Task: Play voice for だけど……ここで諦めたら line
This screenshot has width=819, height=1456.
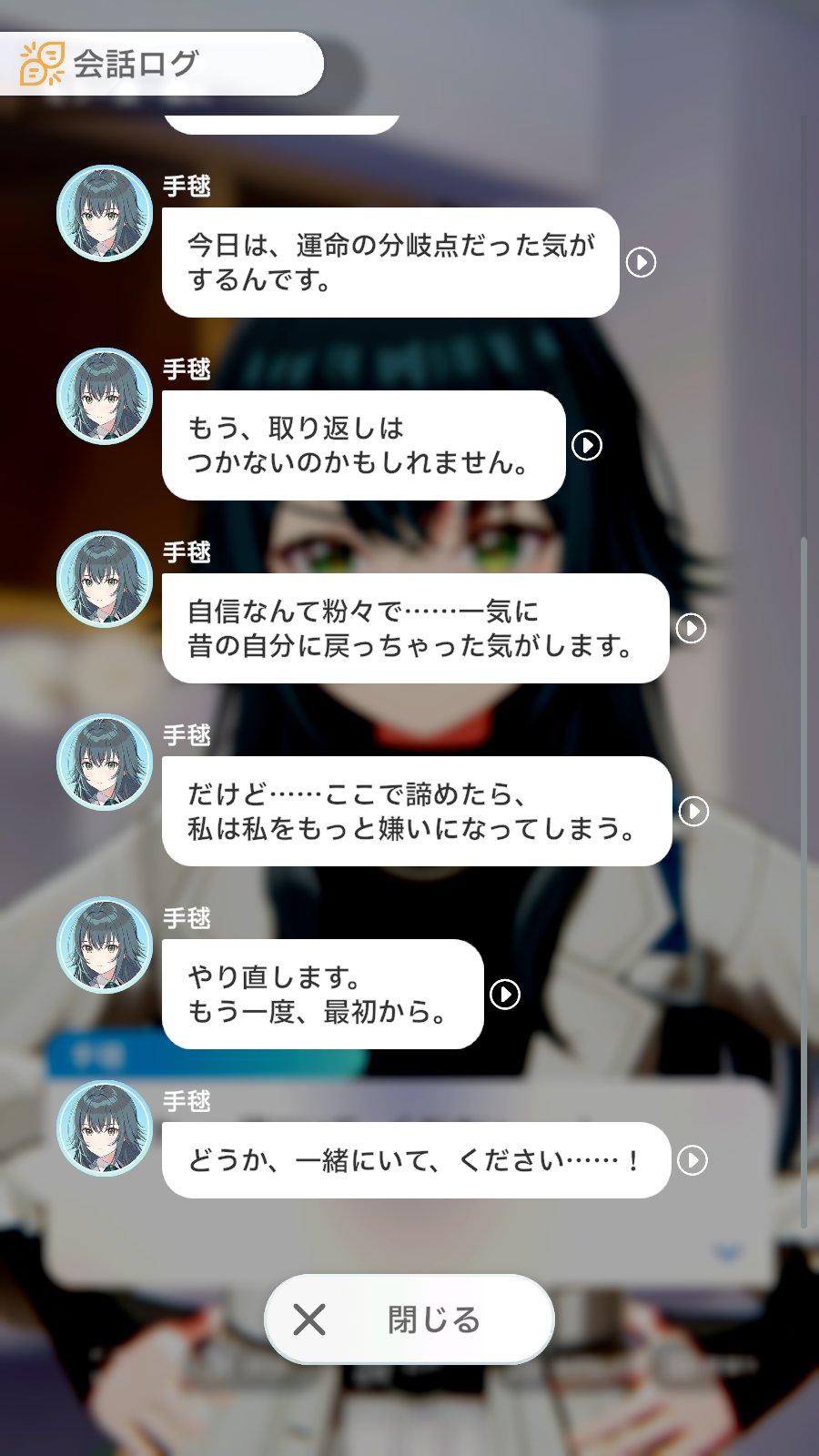Action: (693, 811)
